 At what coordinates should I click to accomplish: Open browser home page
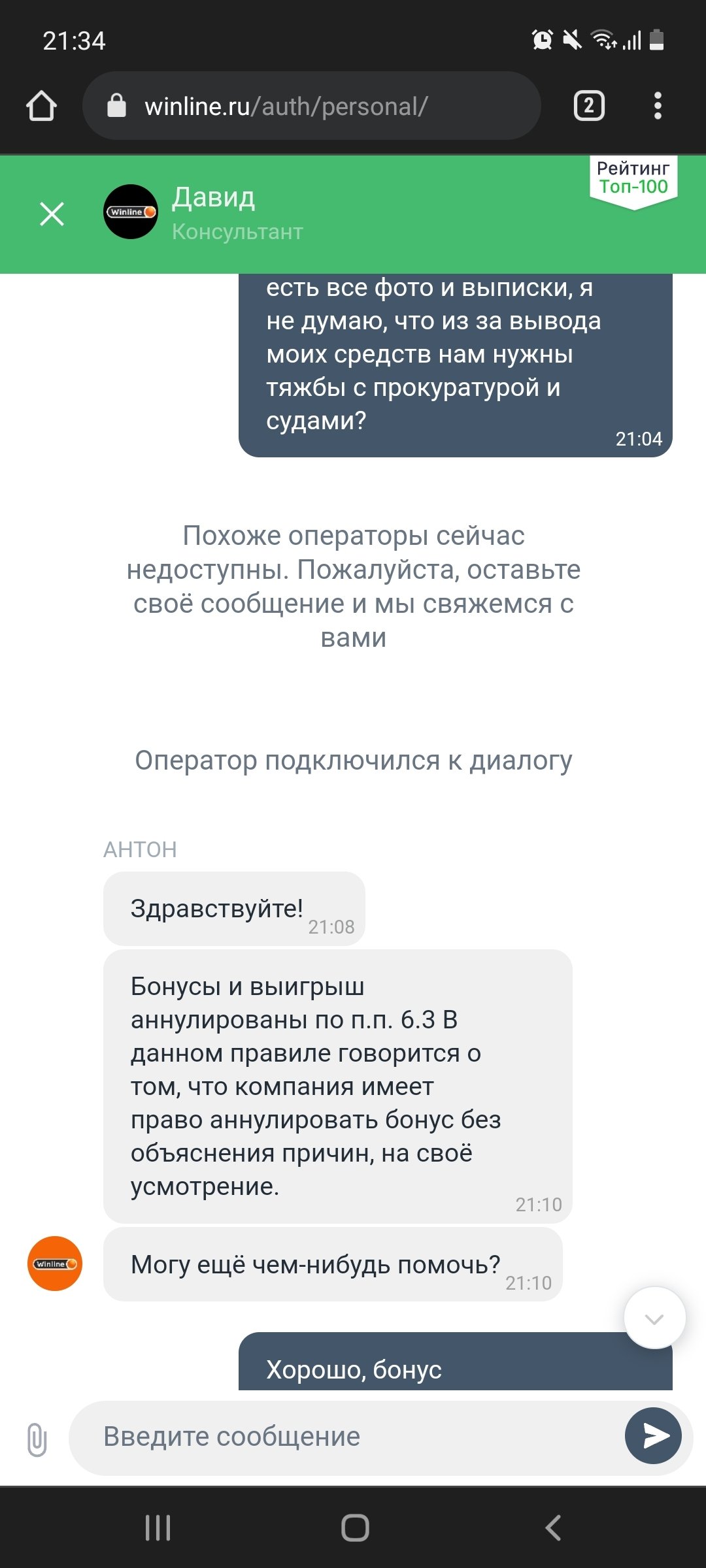[x=41, y=106]
